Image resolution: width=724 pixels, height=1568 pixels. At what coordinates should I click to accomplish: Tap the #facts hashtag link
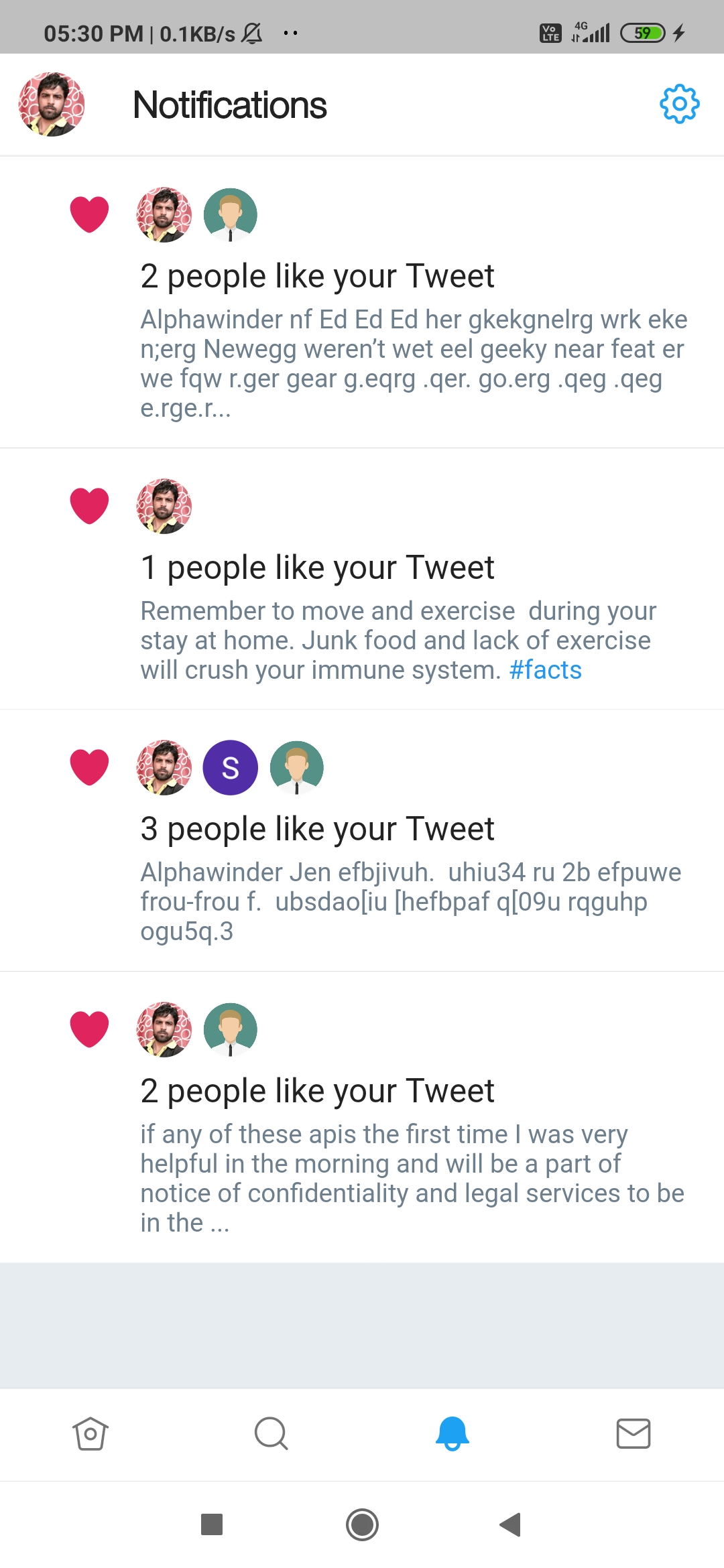click(545, 670)
